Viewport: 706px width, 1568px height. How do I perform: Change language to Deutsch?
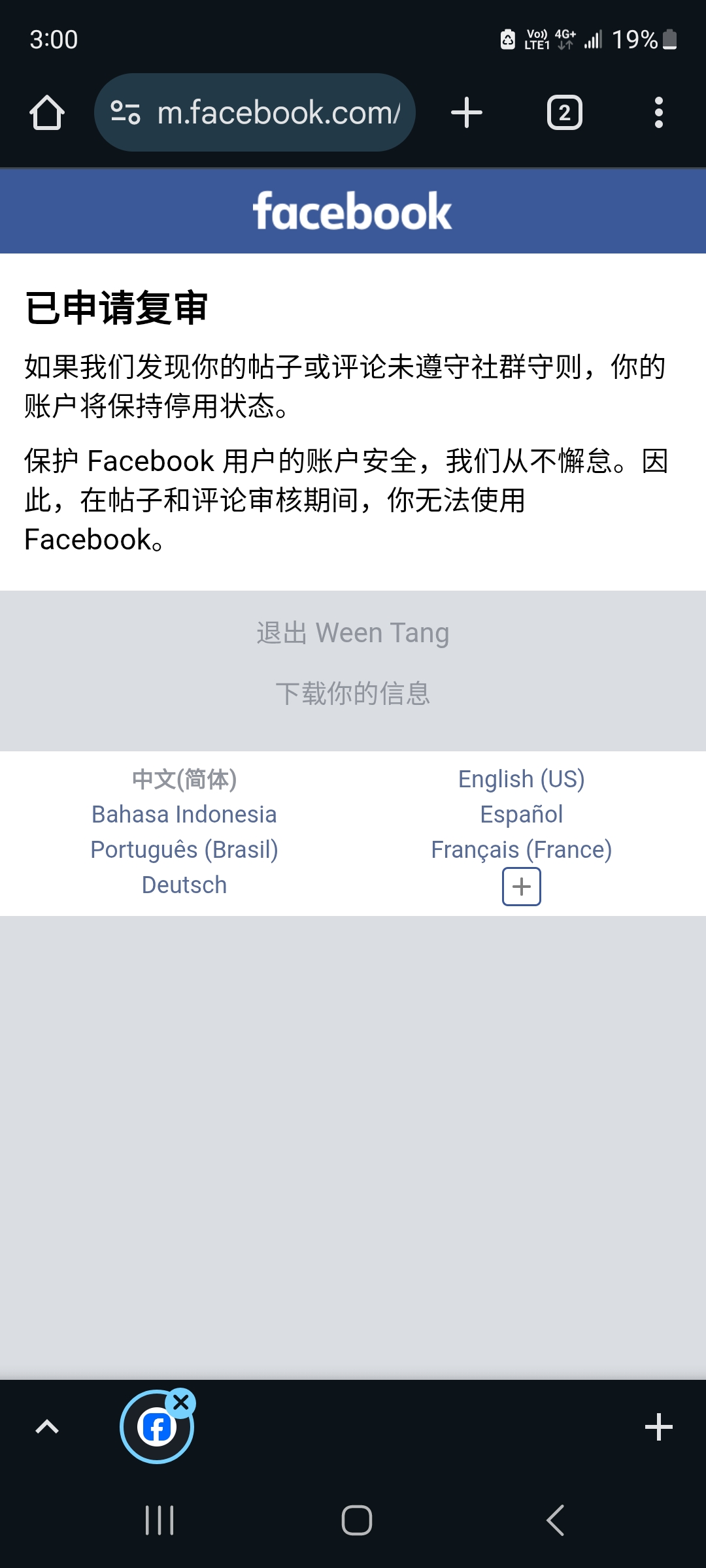tap(184, 885)
